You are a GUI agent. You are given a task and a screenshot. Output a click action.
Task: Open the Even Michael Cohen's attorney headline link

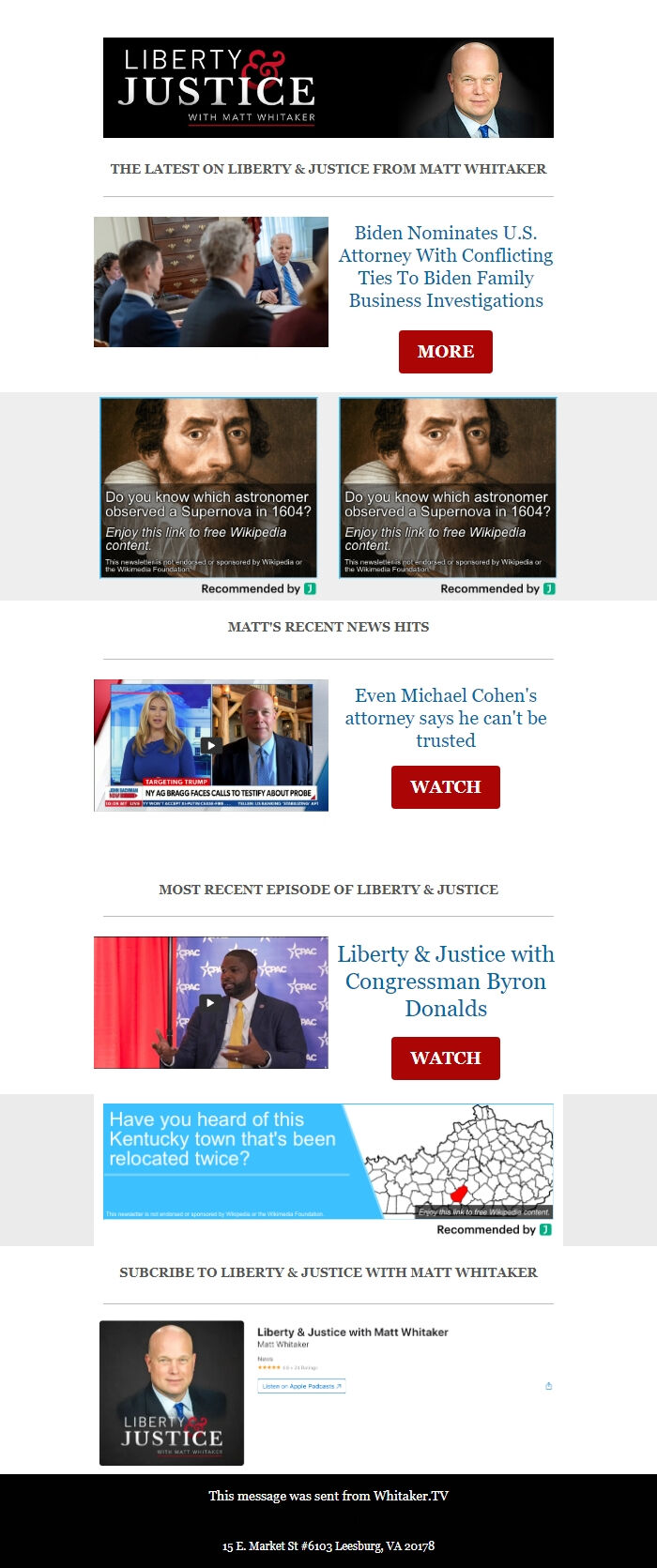coord(445,718)
